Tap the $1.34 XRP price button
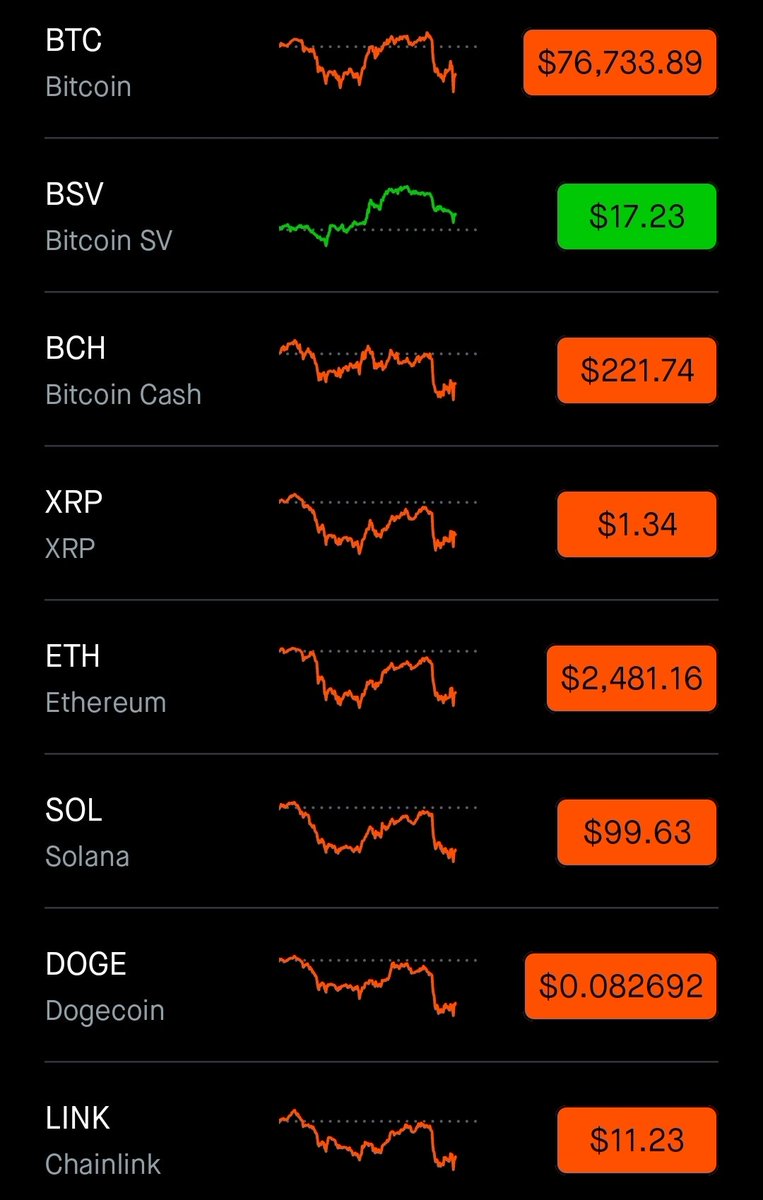The image size is (763, 1200). click(x=637, y=524)
